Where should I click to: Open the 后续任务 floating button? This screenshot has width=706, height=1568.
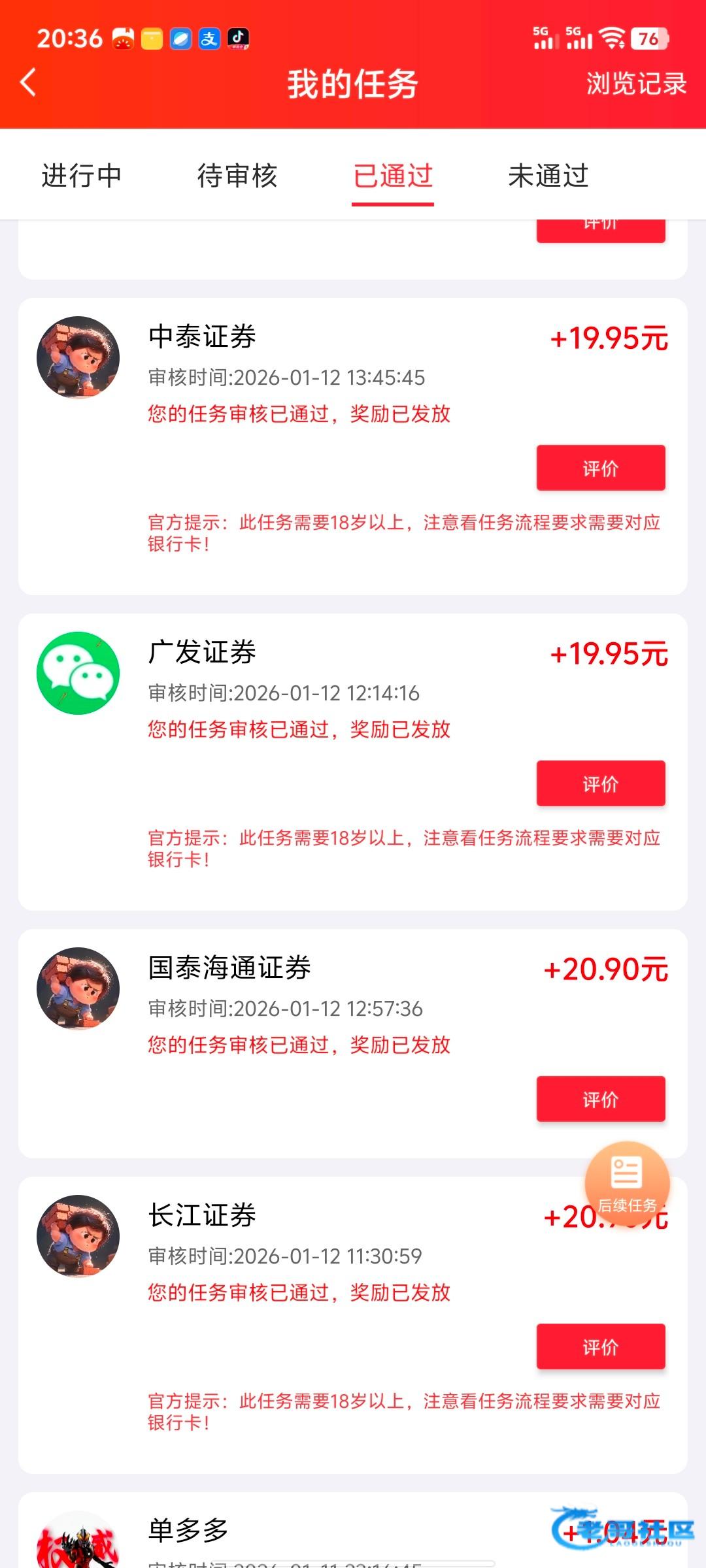coord(627,1183)
